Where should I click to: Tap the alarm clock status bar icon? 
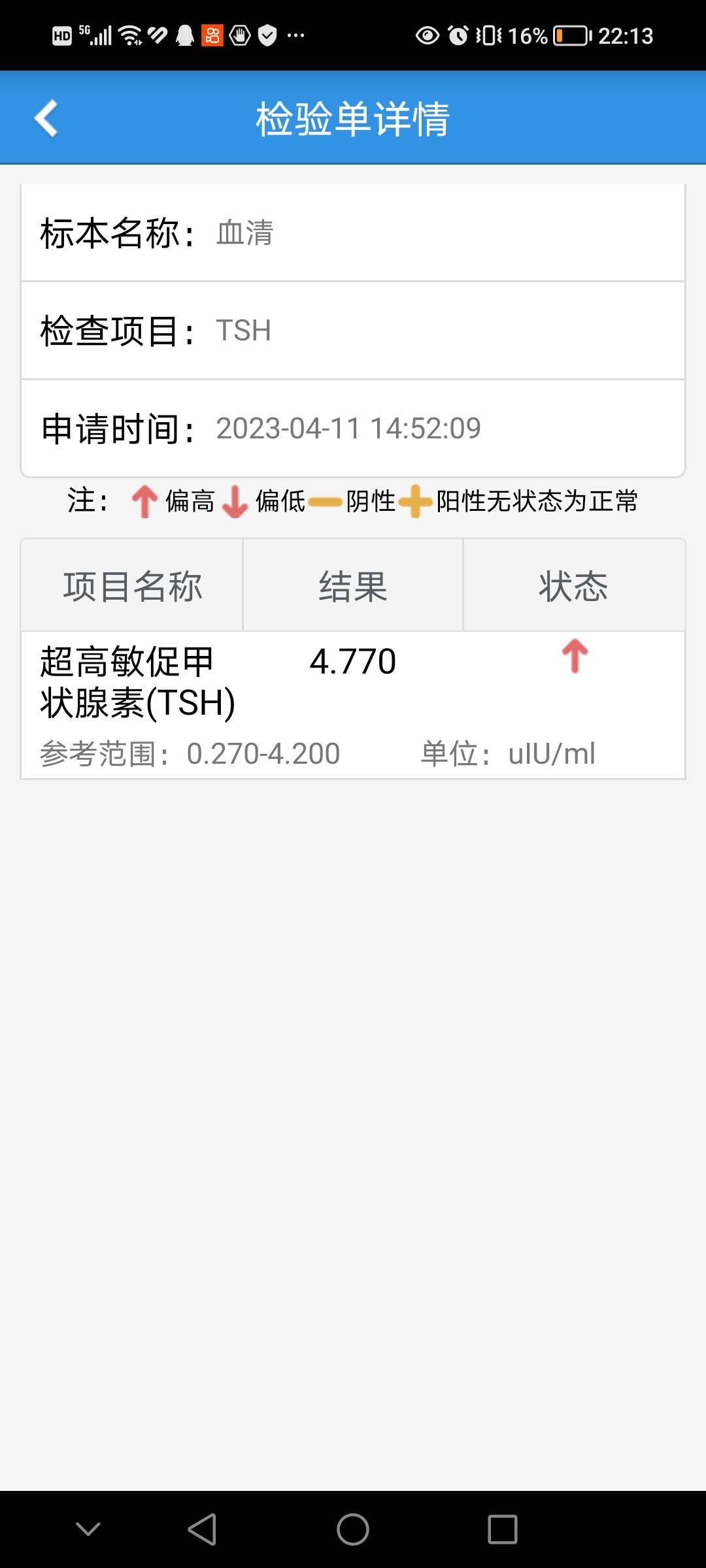[x=458, y=36]
